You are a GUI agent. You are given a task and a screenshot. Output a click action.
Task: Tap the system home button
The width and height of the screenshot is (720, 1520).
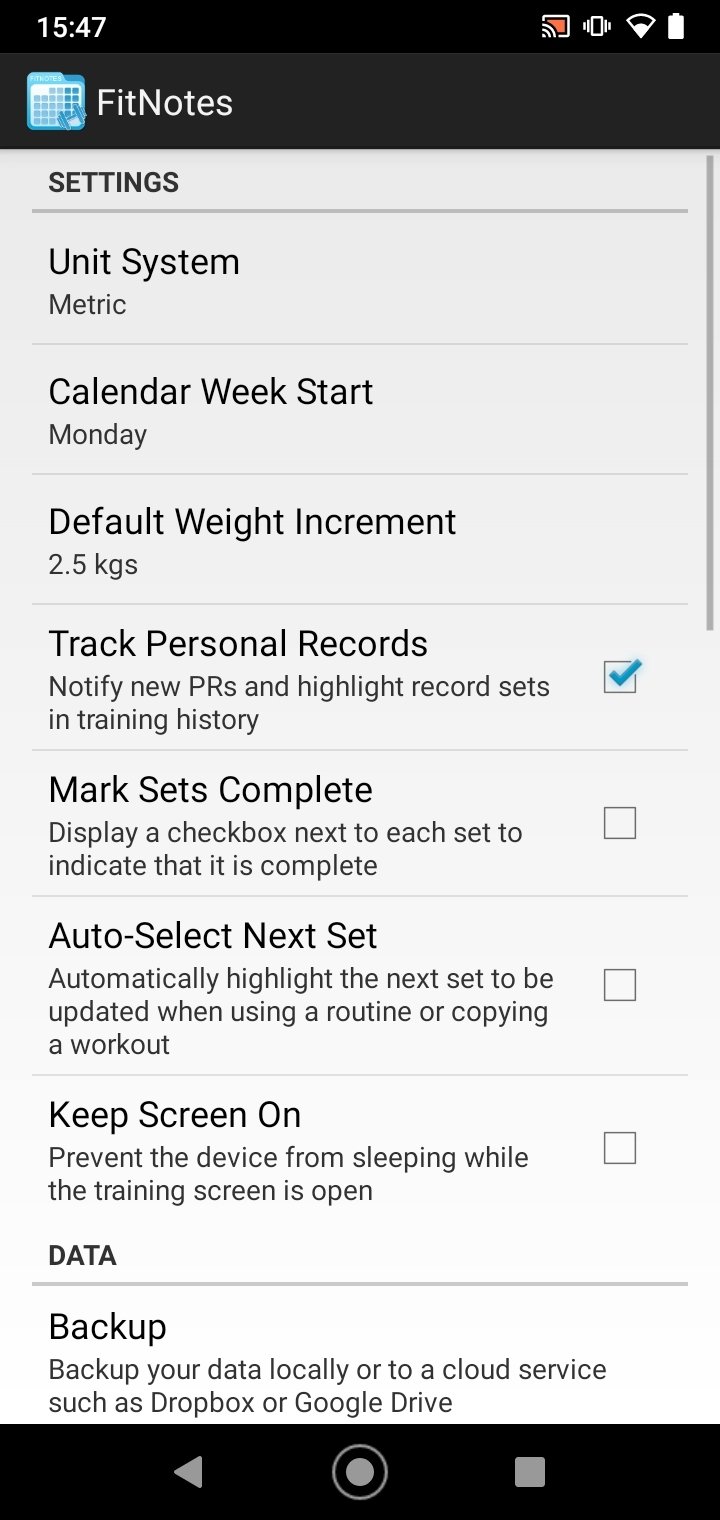point(360,1472)
